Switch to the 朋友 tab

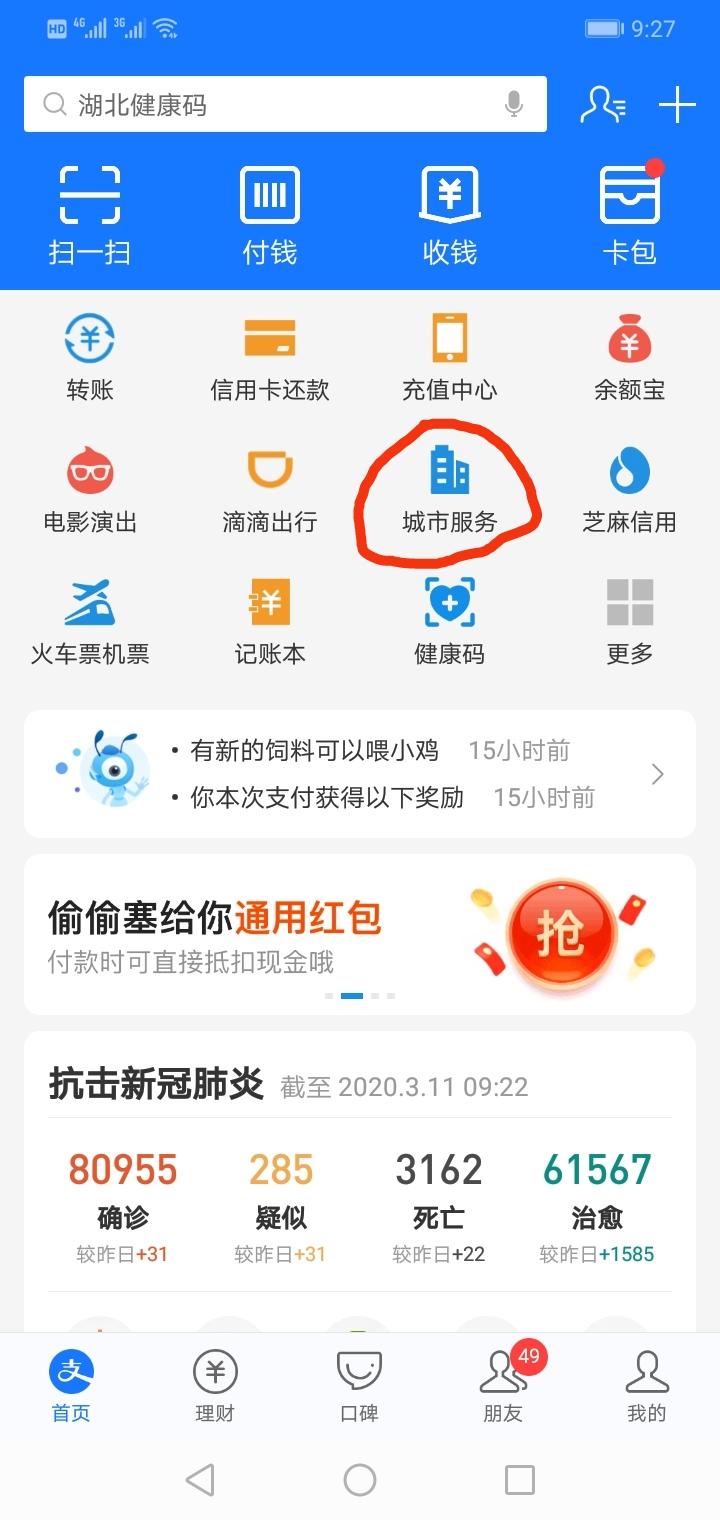point(503,1385)
